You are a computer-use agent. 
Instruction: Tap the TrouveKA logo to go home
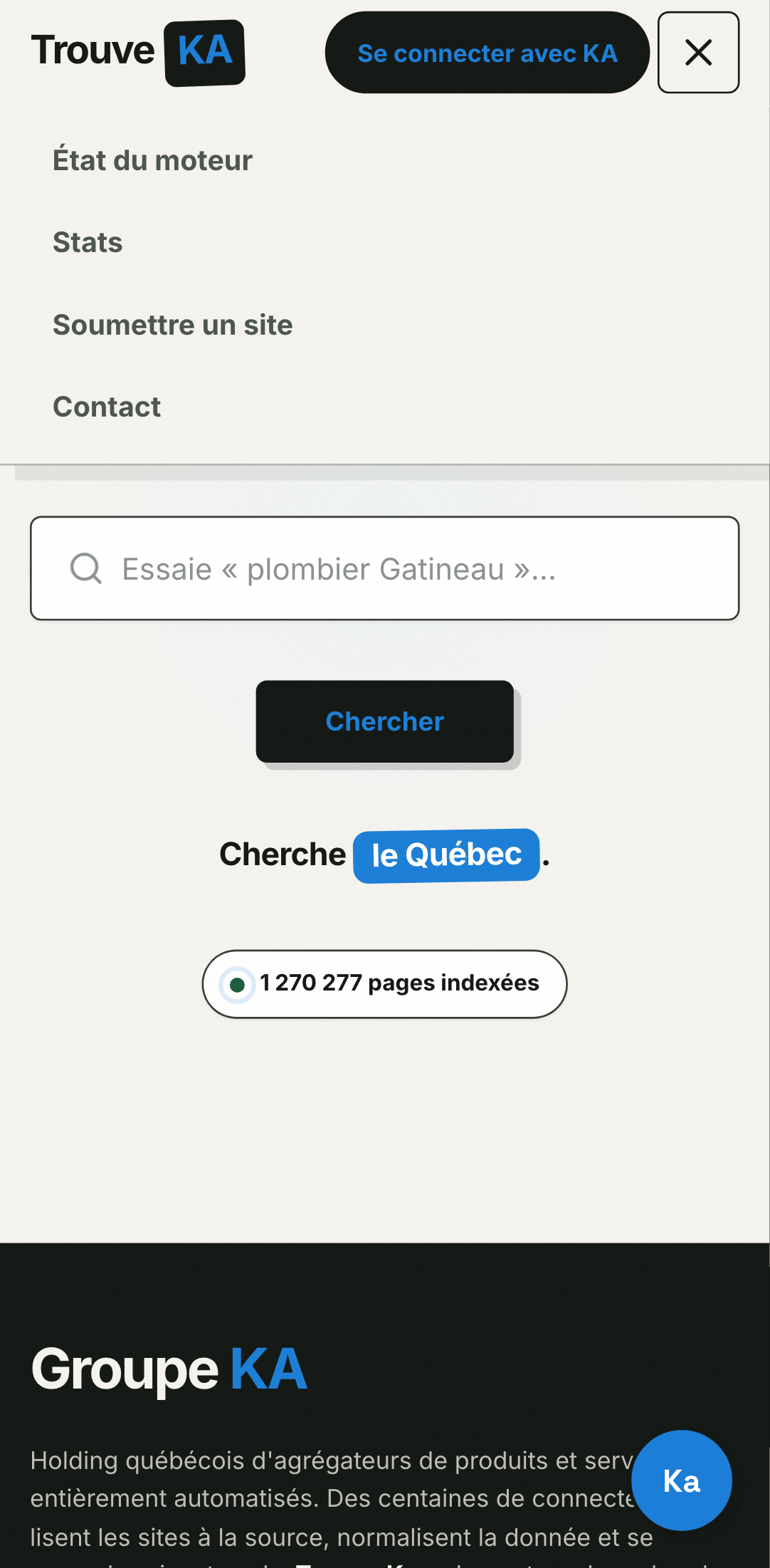[x=138, y=52]
